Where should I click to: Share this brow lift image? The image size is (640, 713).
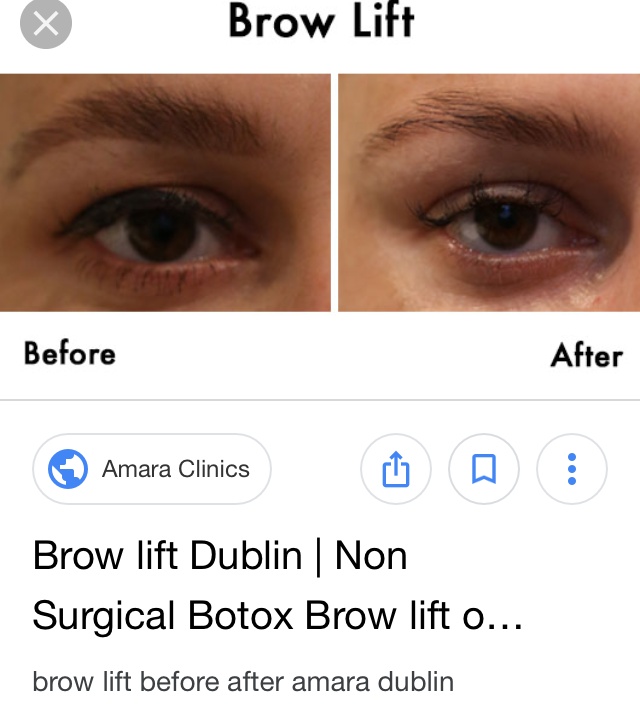tap(396, 469)
